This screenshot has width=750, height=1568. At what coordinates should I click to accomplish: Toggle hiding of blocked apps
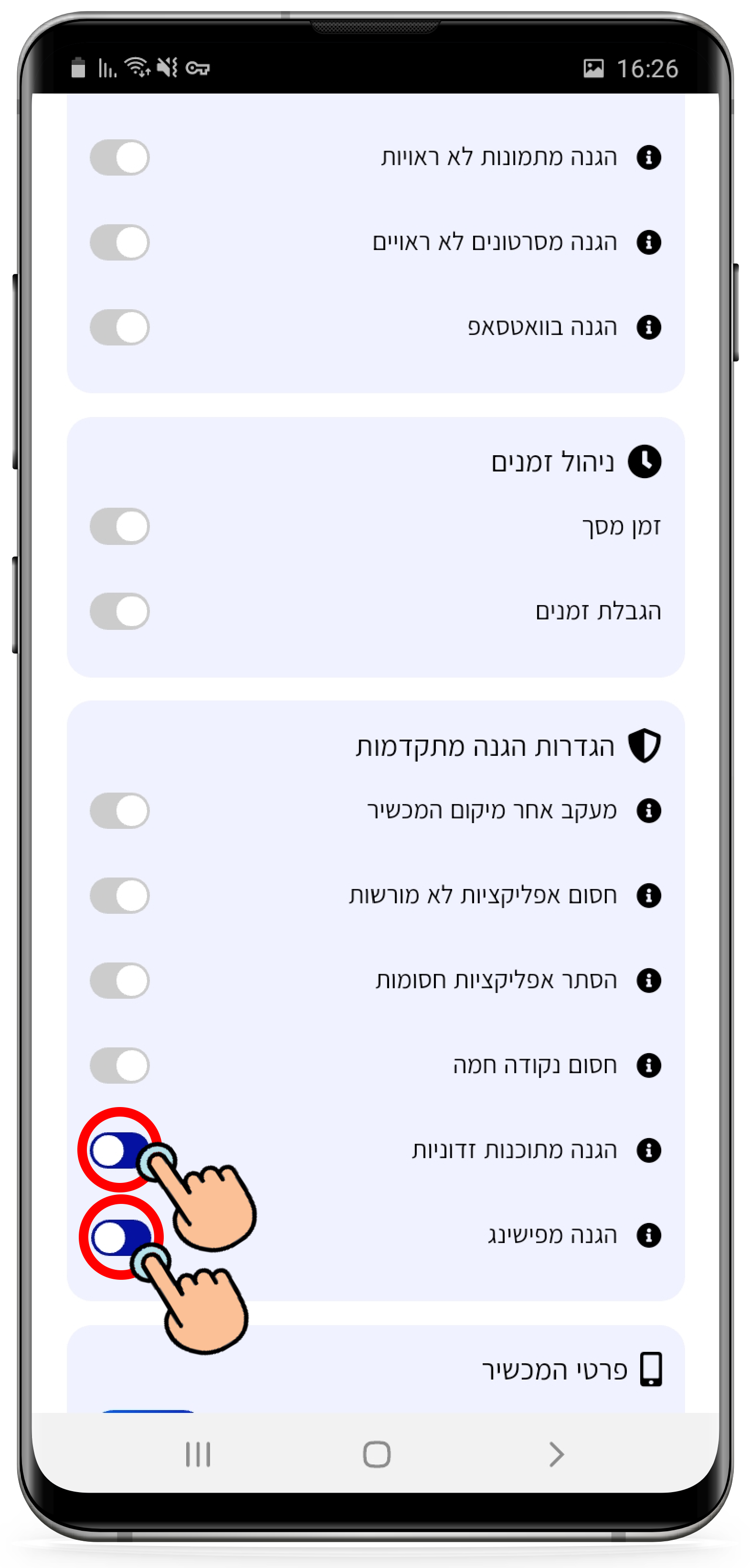[x=119, y=980]
